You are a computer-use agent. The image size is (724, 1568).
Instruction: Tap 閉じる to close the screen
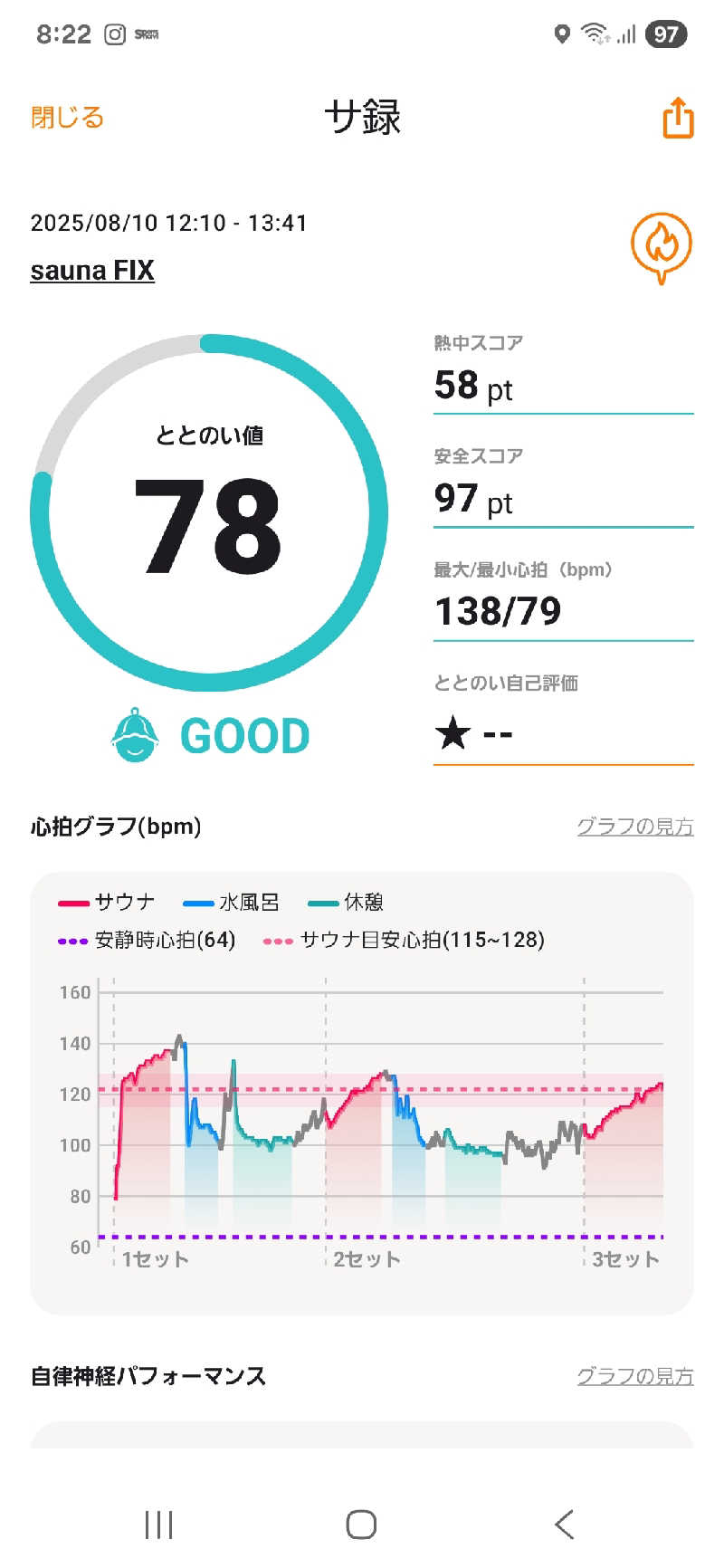coord(66,117)
